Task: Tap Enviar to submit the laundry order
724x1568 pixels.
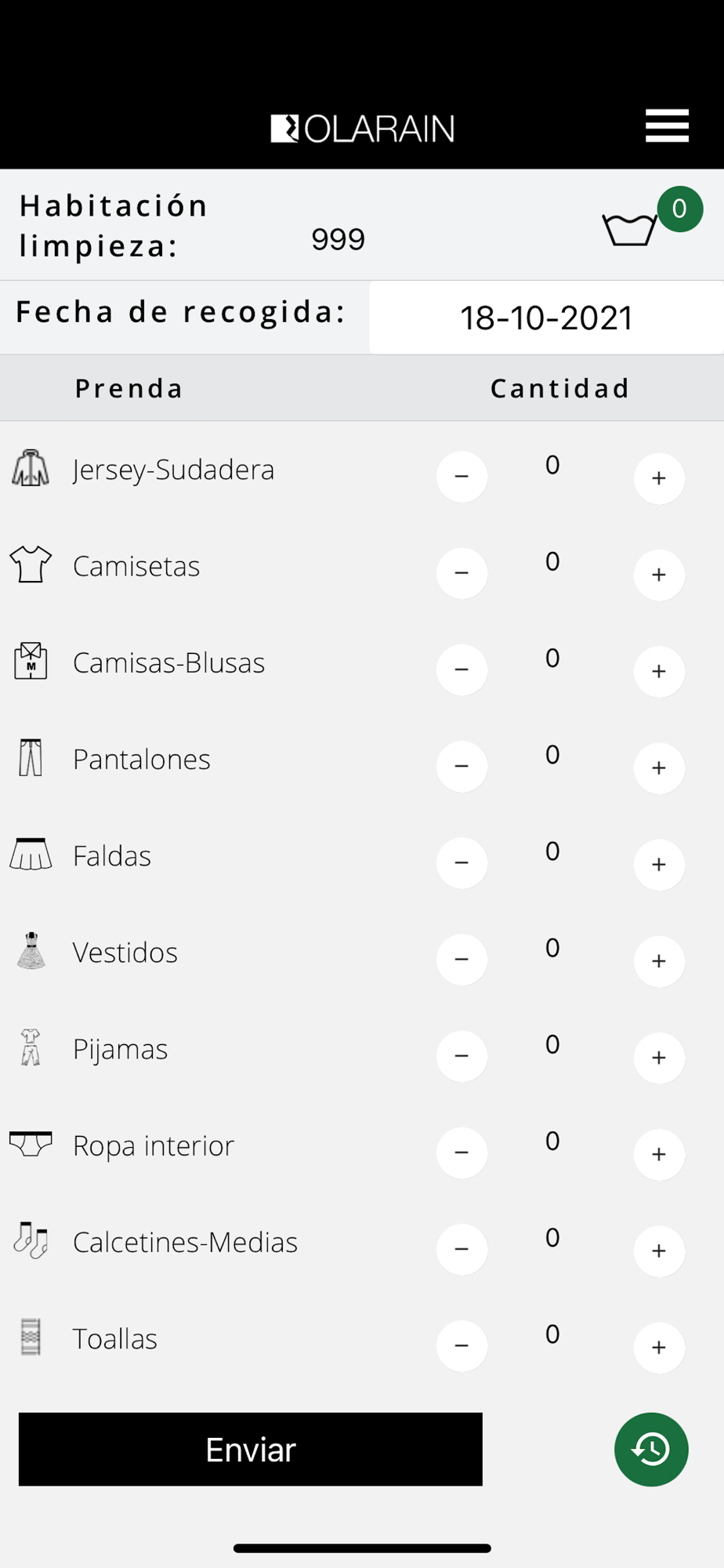Action: coord(251,1449)
